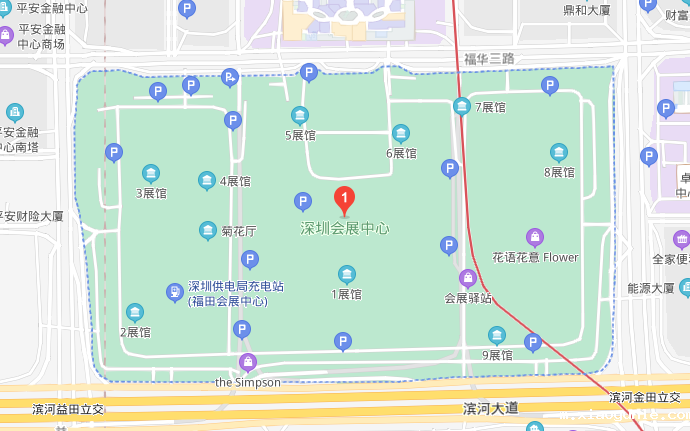This screenshot has height=431, width=690.
Task: Tap the 9展馆 marker
Action: click(497, 335)
